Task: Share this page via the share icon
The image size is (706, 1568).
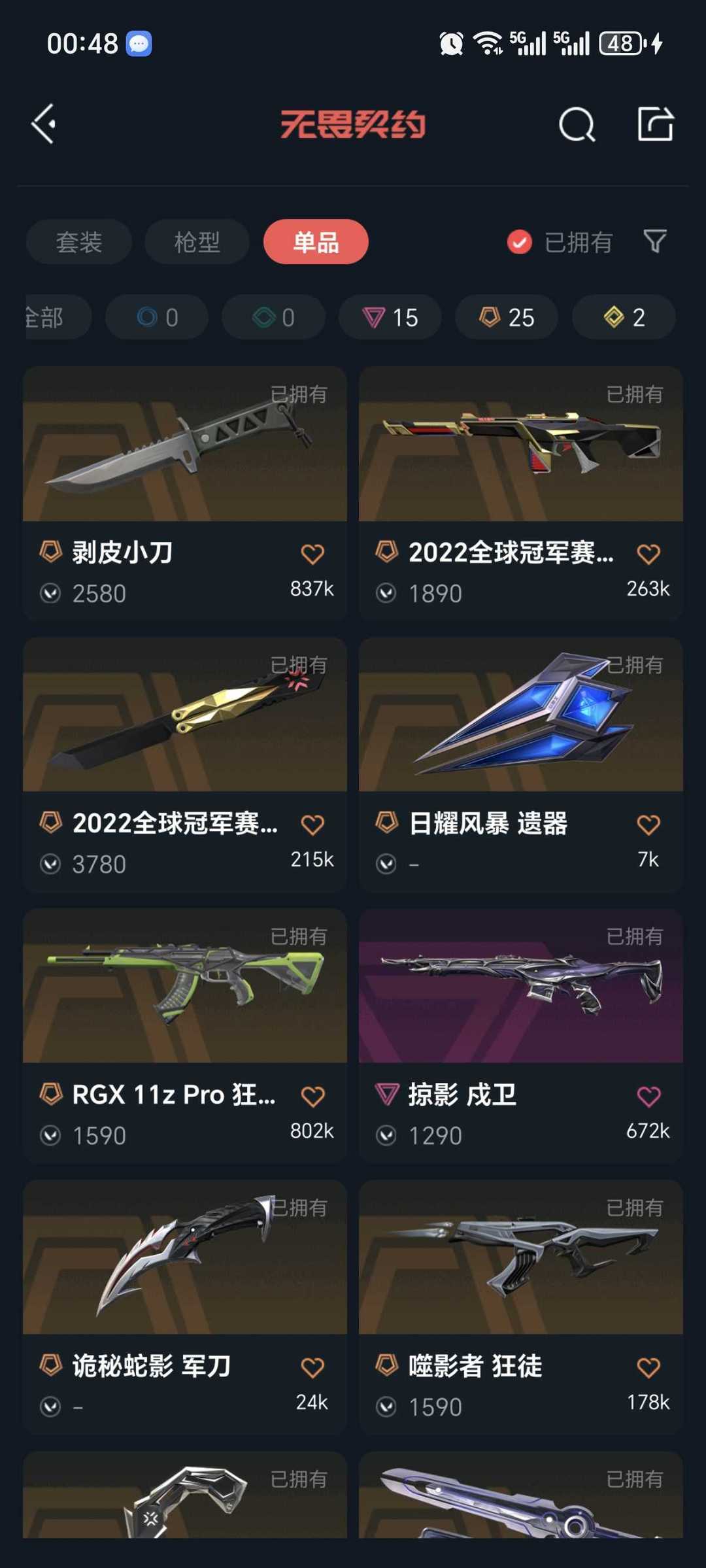Action: click(x=655, y=124)
